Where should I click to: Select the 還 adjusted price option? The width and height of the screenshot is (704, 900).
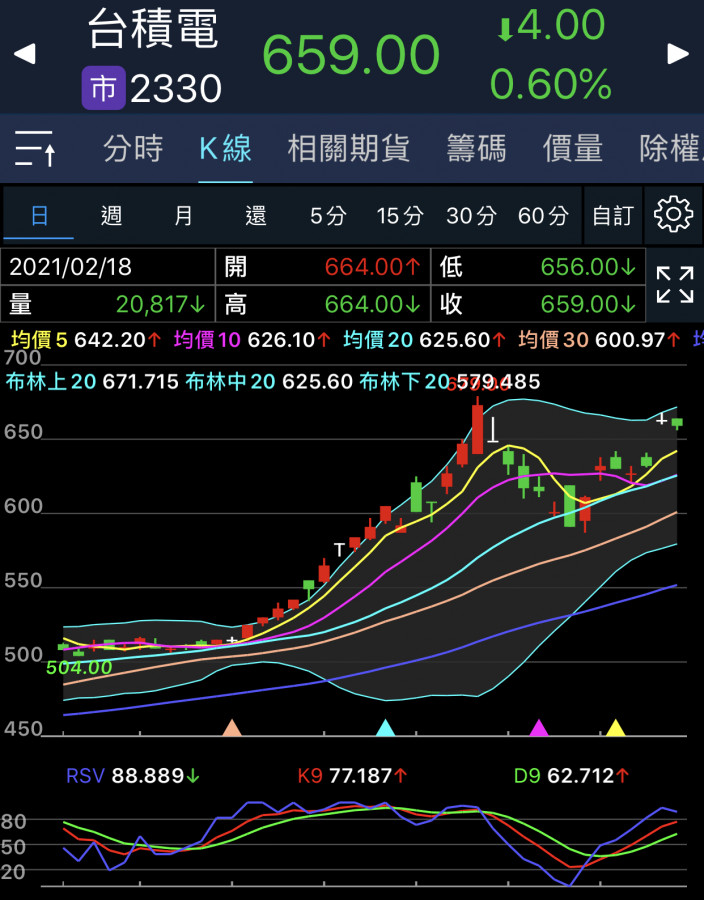[x=256, y=215]
